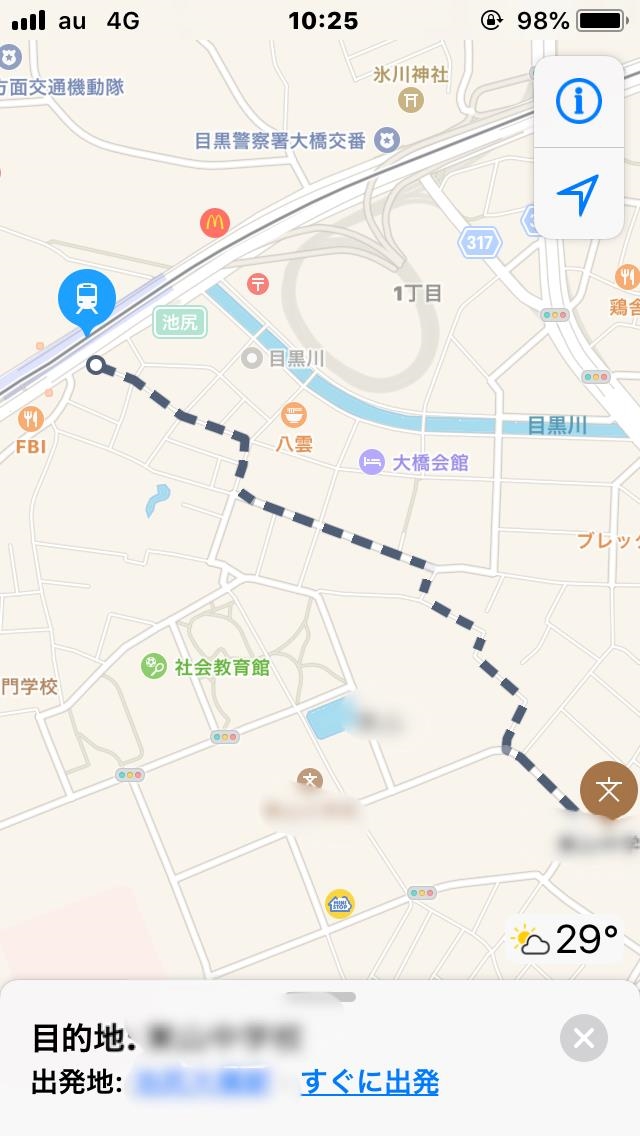The width and height of the screenshot is (640, 1136).
Task: Open the 氷川神社 shrine marker
Action: tap(411, 98)
